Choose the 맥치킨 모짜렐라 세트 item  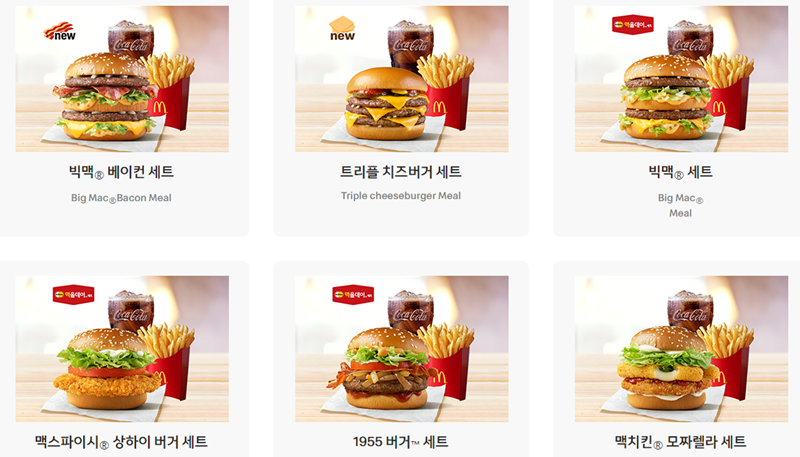[x=680, y=350]
